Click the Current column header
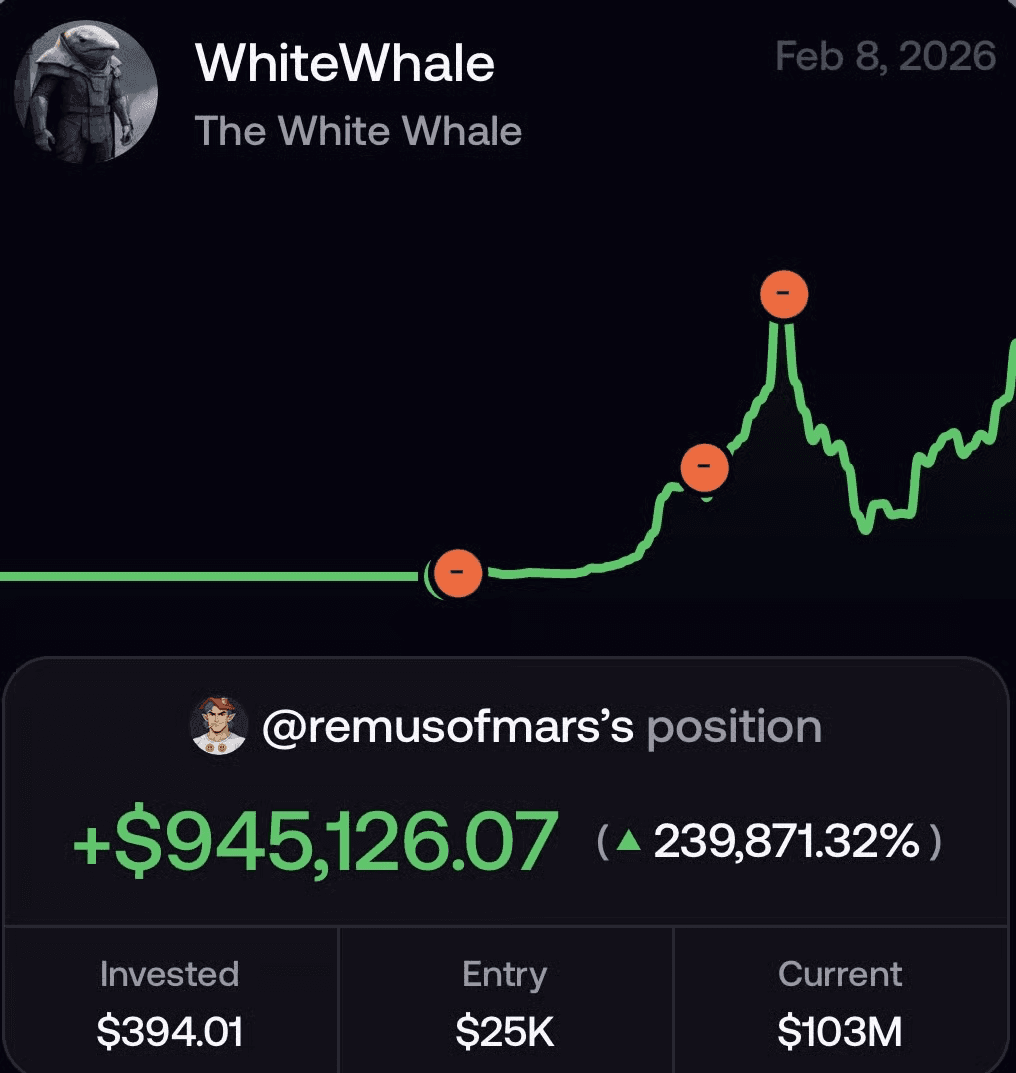This screenshot has height=1073, width=1016. click(841, 973)
